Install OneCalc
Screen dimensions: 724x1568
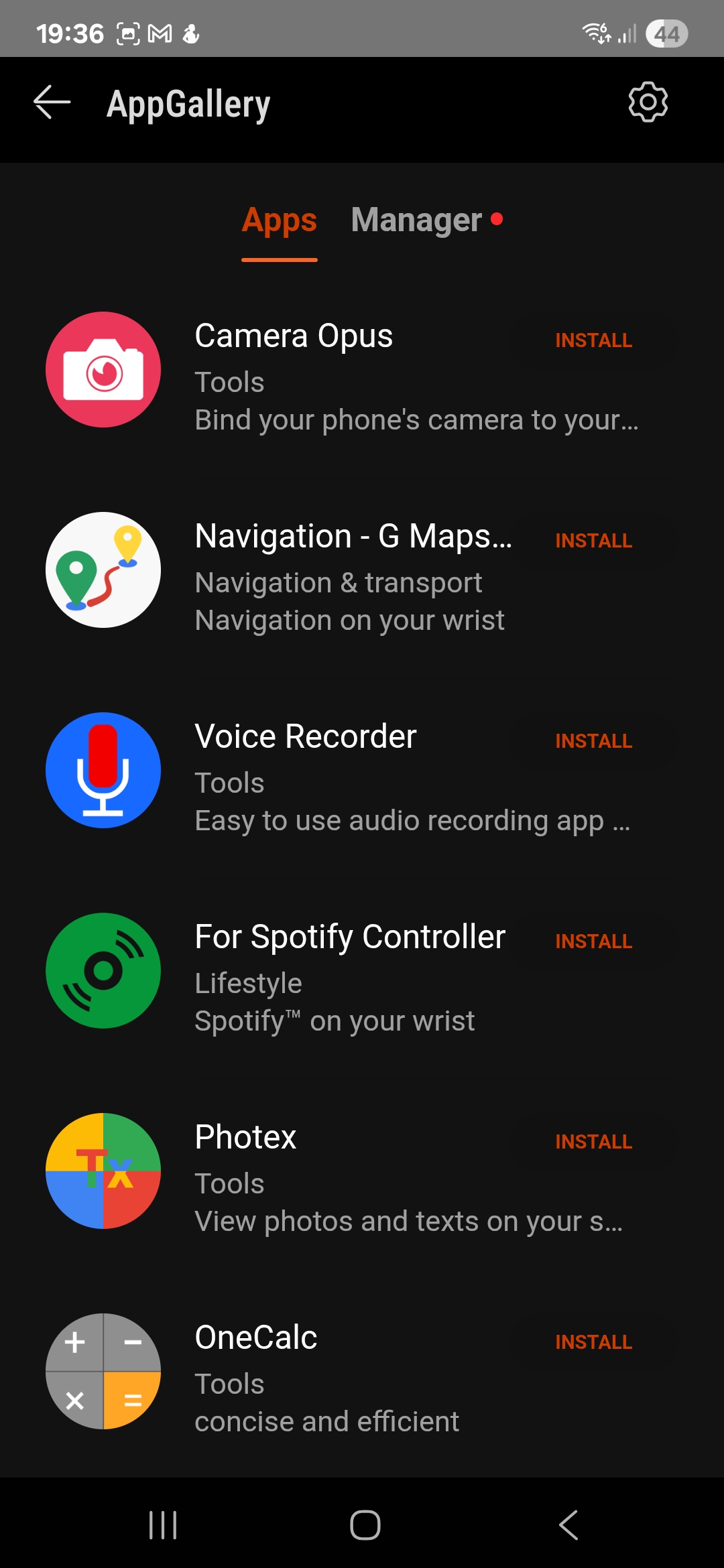593,1342
